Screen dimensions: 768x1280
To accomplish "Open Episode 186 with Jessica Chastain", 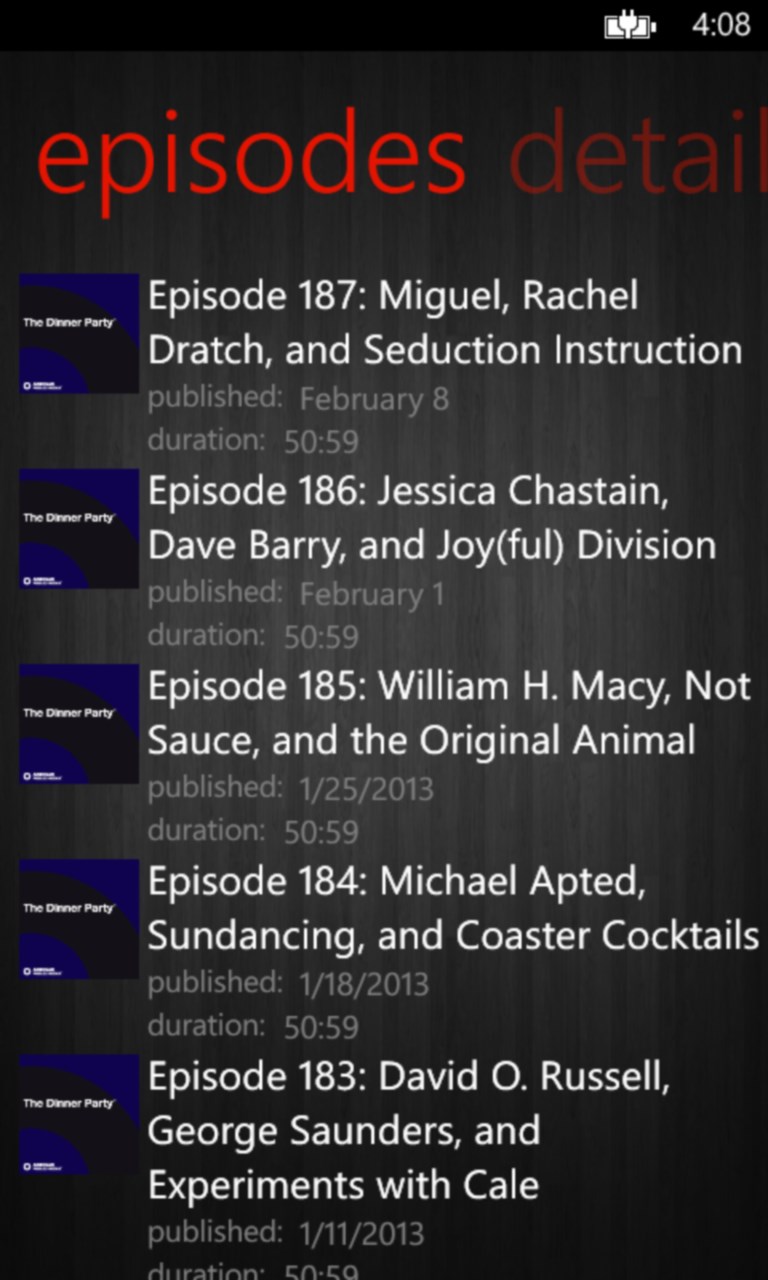I will 432,518.
